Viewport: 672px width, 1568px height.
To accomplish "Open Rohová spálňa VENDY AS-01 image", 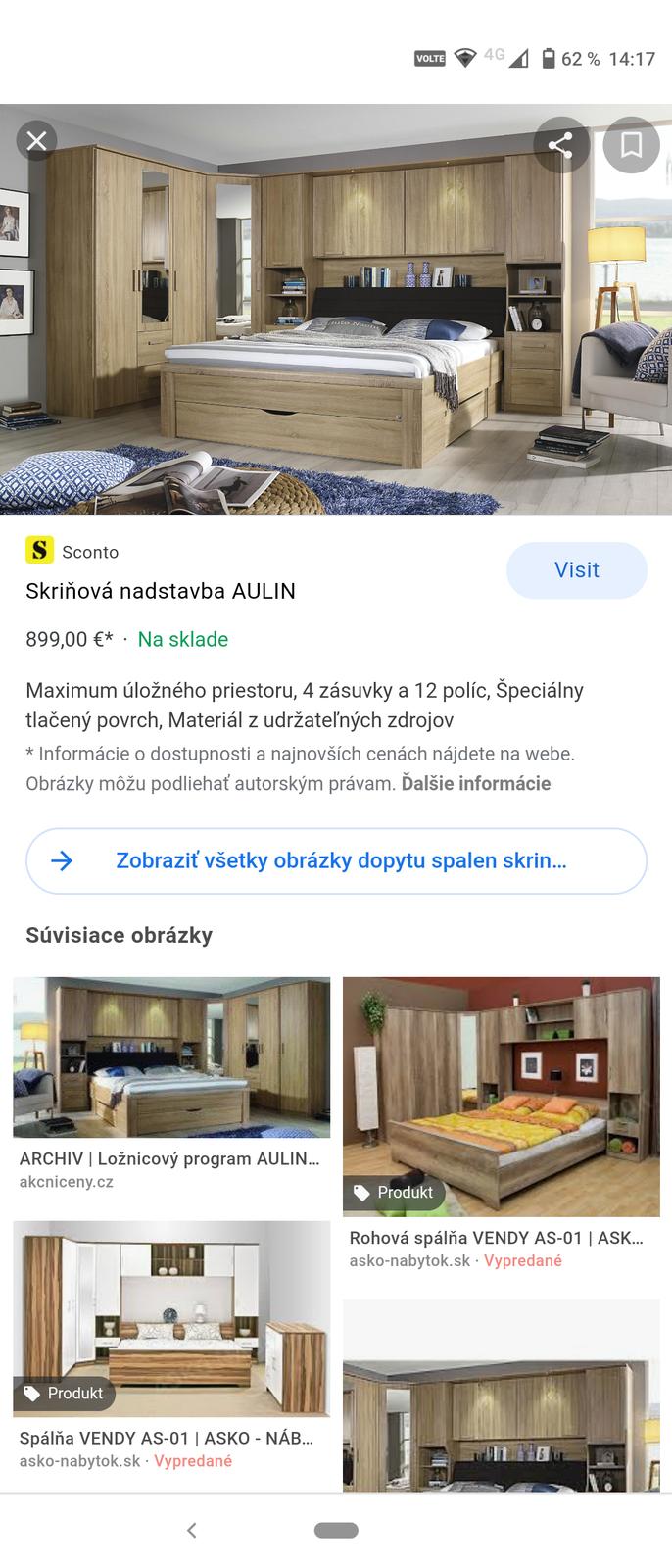I will click(501, 1093).
